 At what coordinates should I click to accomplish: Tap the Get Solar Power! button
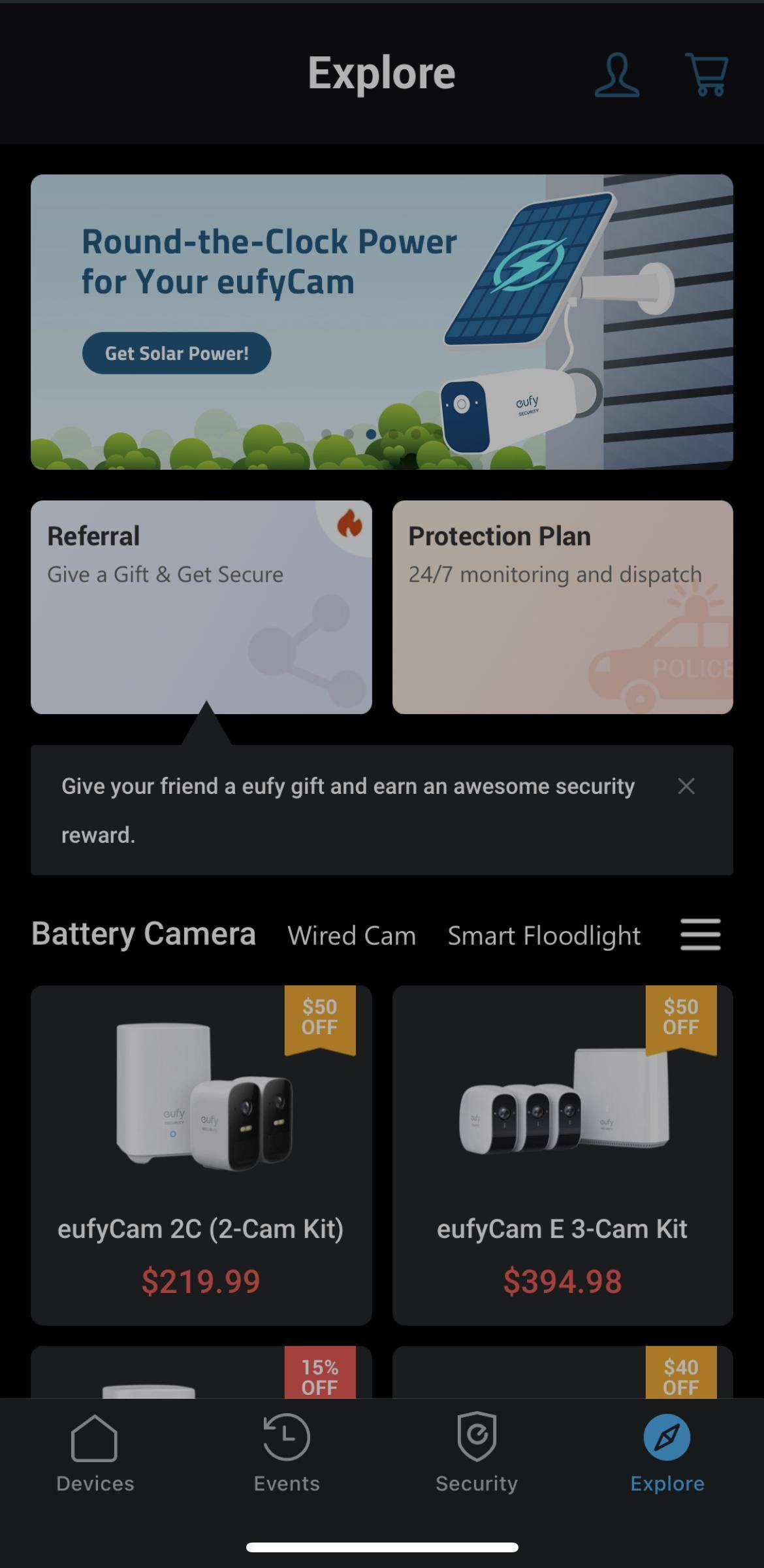pos(176,353)
